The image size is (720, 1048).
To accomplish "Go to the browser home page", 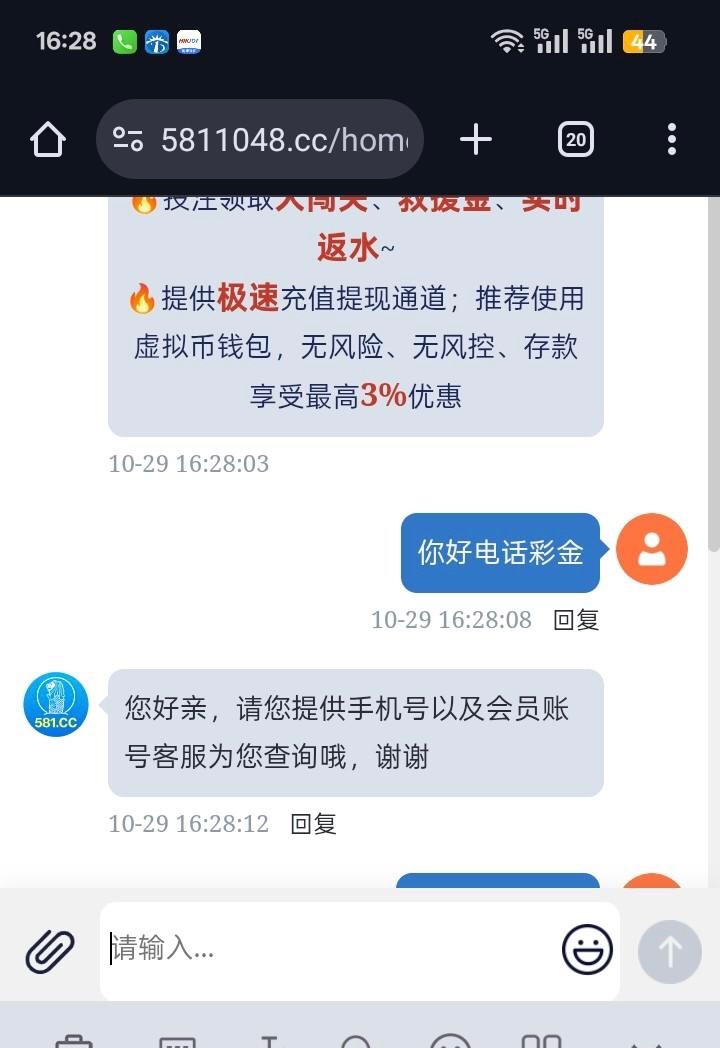I will click(48, 140).
